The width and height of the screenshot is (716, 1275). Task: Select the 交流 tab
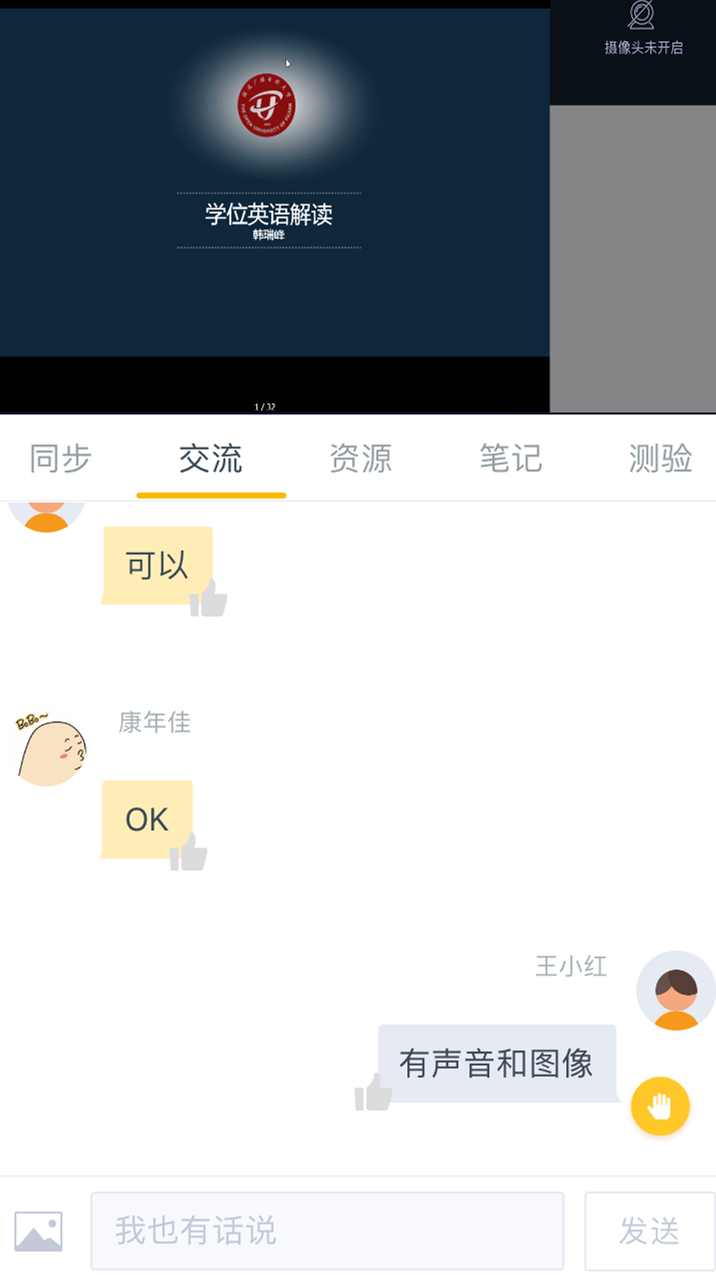point(211,459)
